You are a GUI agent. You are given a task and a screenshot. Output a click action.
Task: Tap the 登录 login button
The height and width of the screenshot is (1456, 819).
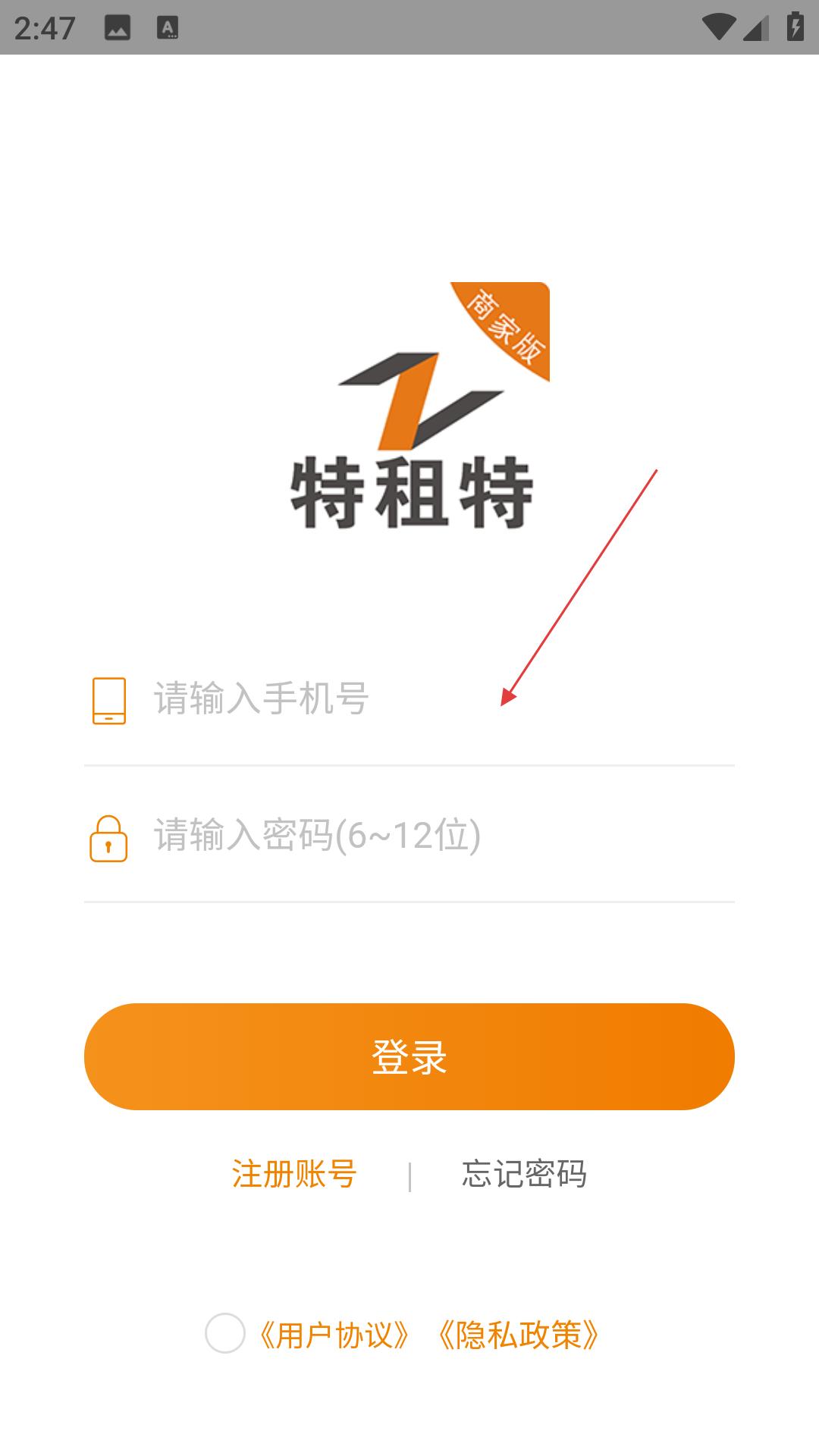pyautogui.click(x=409, y=1056)
